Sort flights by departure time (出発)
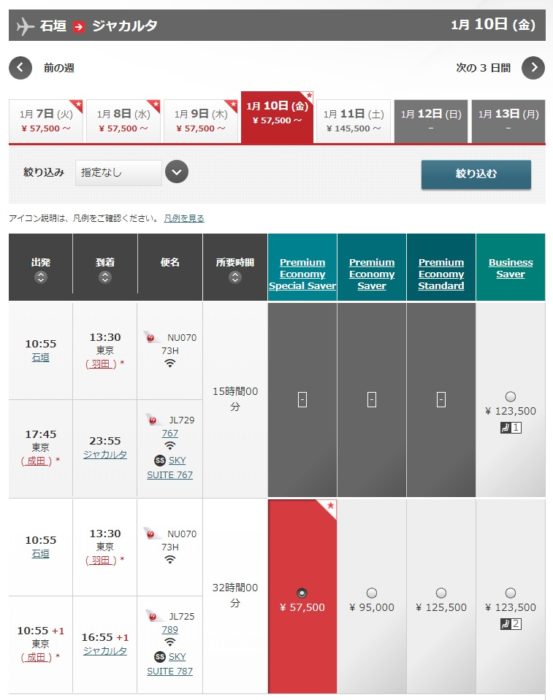This screenshot has width=553, height=700. pyautogui.click(x=41, y=278)
